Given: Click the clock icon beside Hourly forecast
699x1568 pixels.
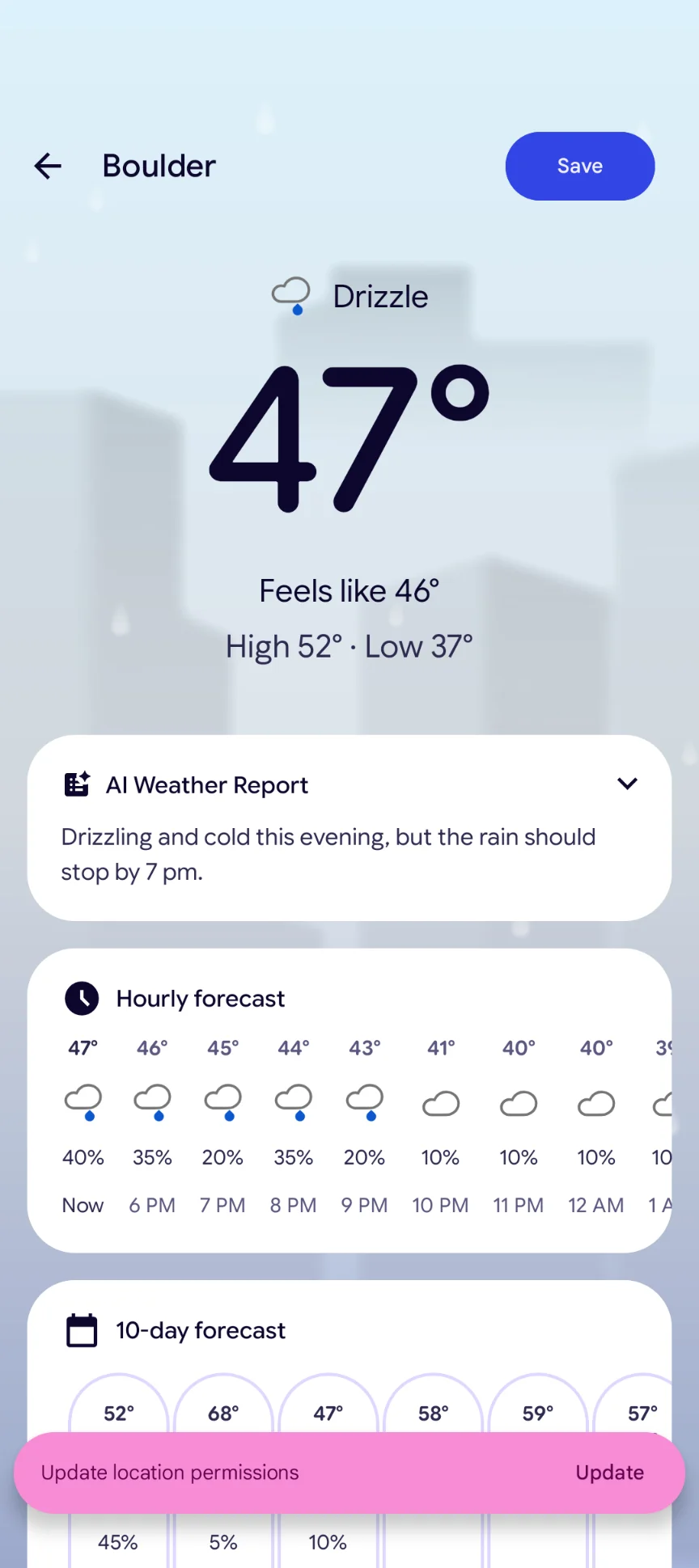Looking at the screenshot, I should tap(82, 998).
